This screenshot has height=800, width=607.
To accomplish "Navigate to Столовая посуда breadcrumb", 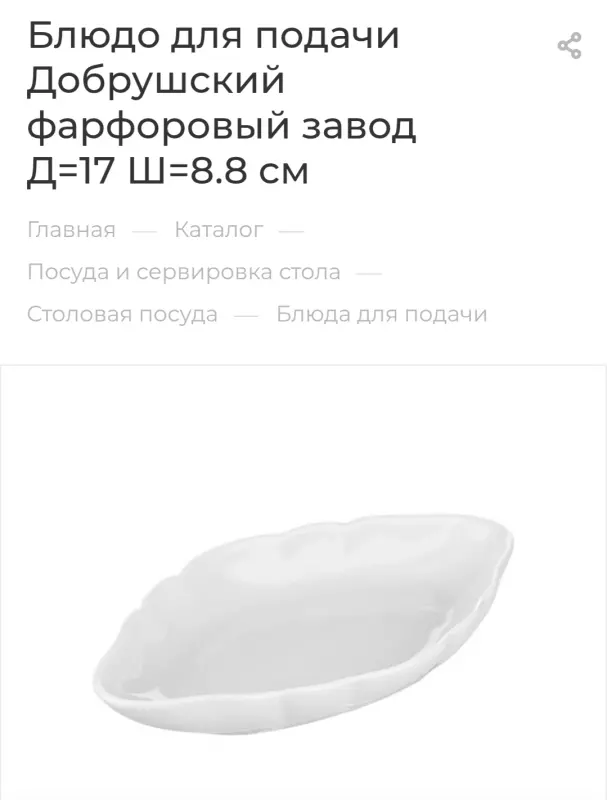I will pyautogui.click(x=122, y=314).
